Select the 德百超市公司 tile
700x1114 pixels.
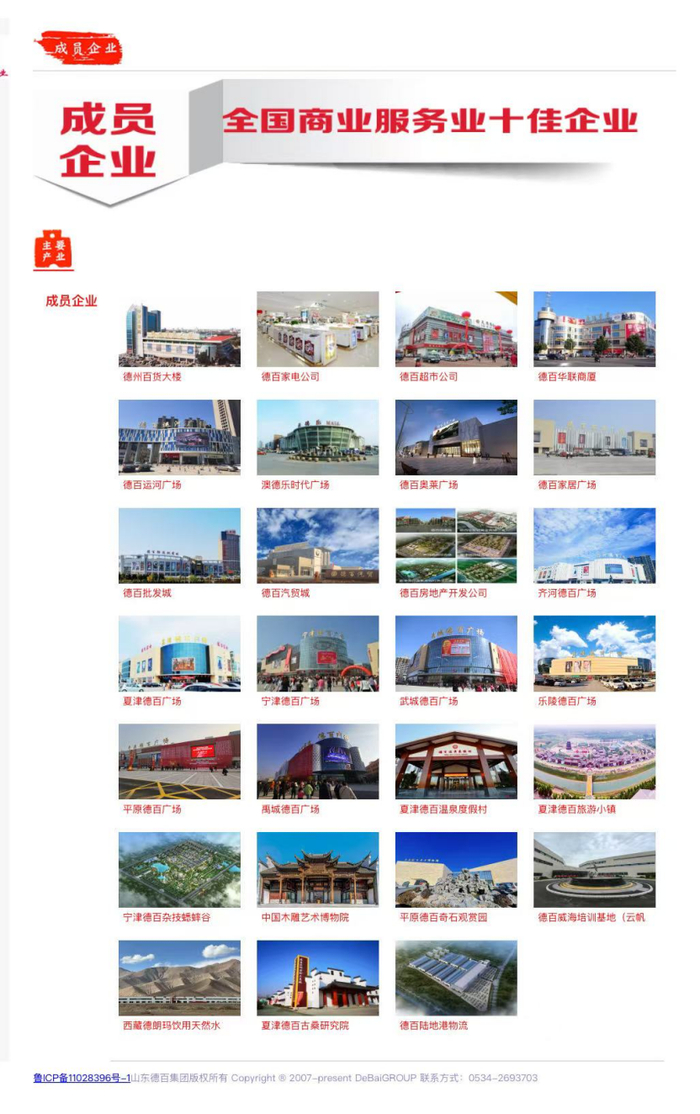456,329
